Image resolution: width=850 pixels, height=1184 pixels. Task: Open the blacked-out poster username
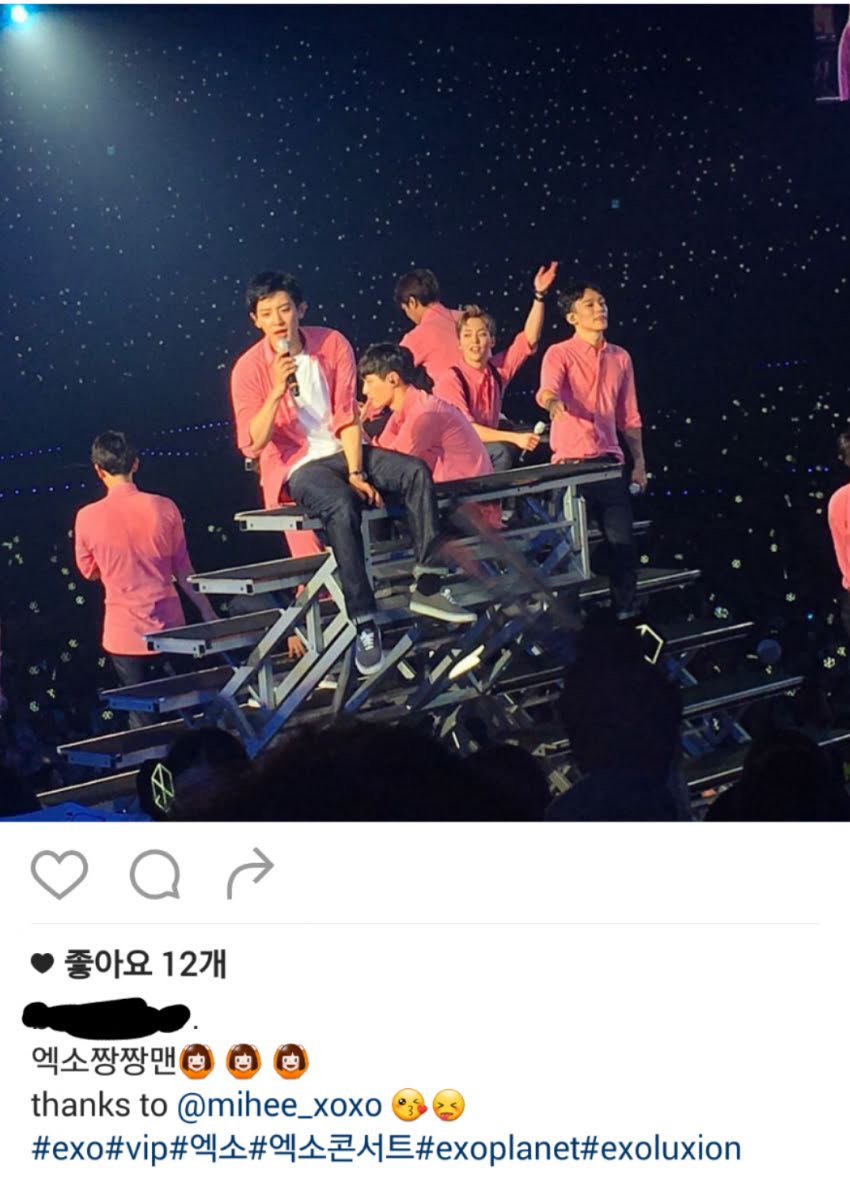(x=105, y=1016)
